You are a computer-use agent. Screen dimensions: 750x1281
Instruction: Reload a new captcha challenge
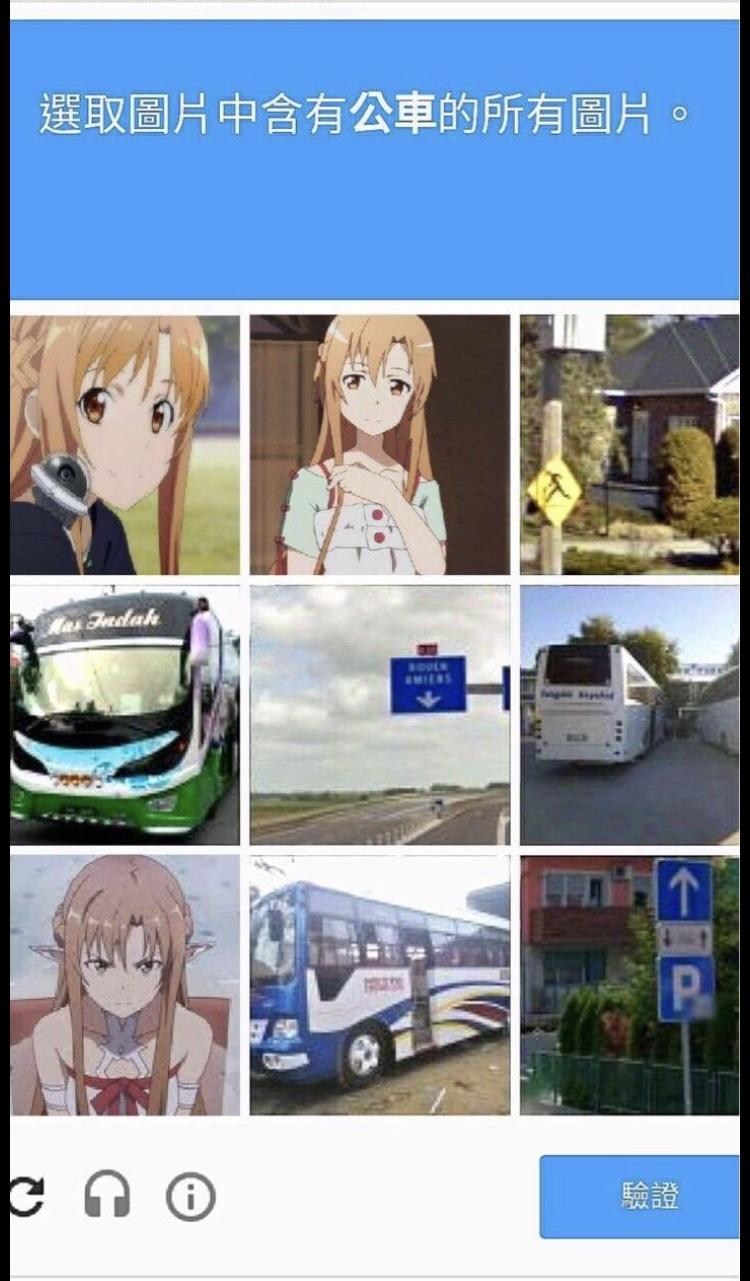pos(27,1196)
